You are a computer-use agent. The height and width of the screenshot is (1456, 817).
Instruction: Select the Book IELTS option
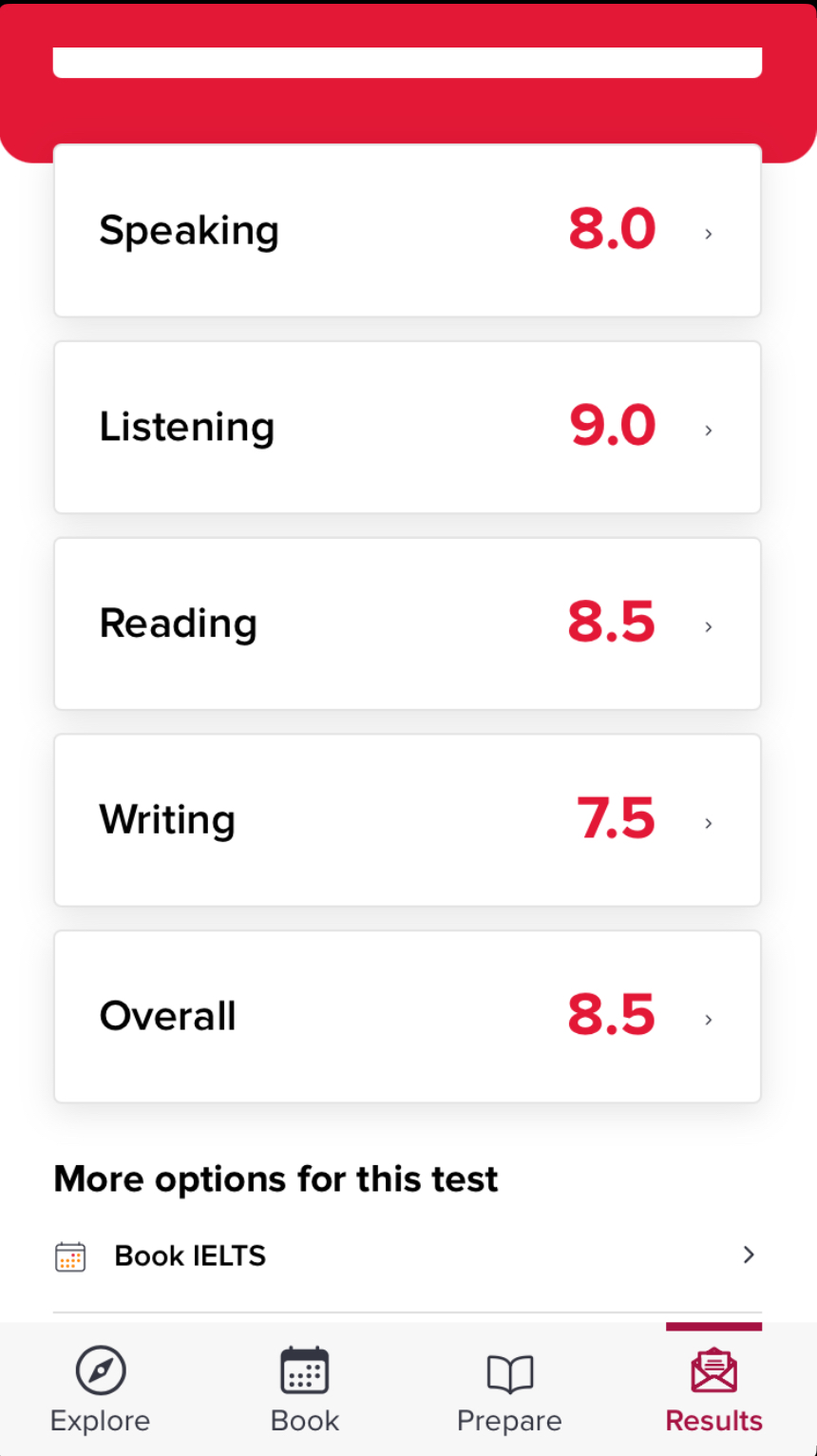click(x=408, y=1255)
